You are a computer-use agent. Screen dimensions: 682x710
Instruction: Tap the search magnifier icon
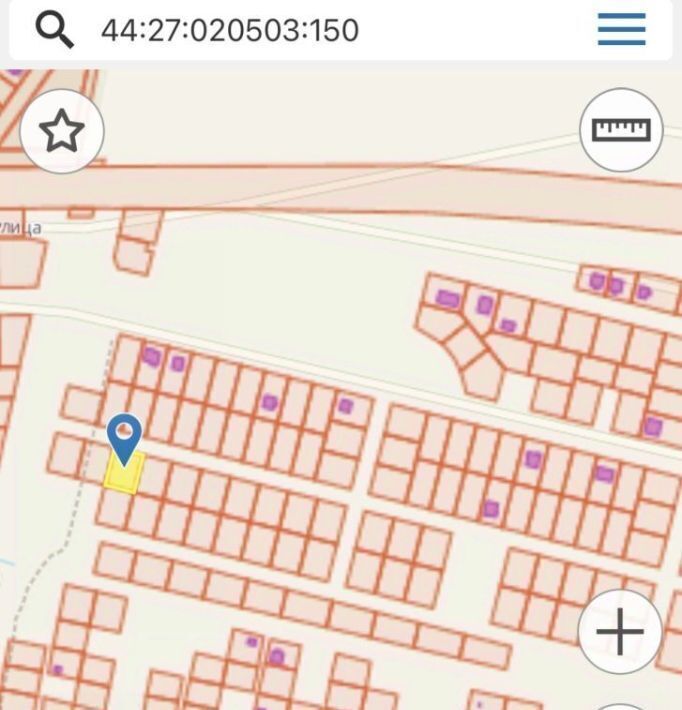coord(55,30)
